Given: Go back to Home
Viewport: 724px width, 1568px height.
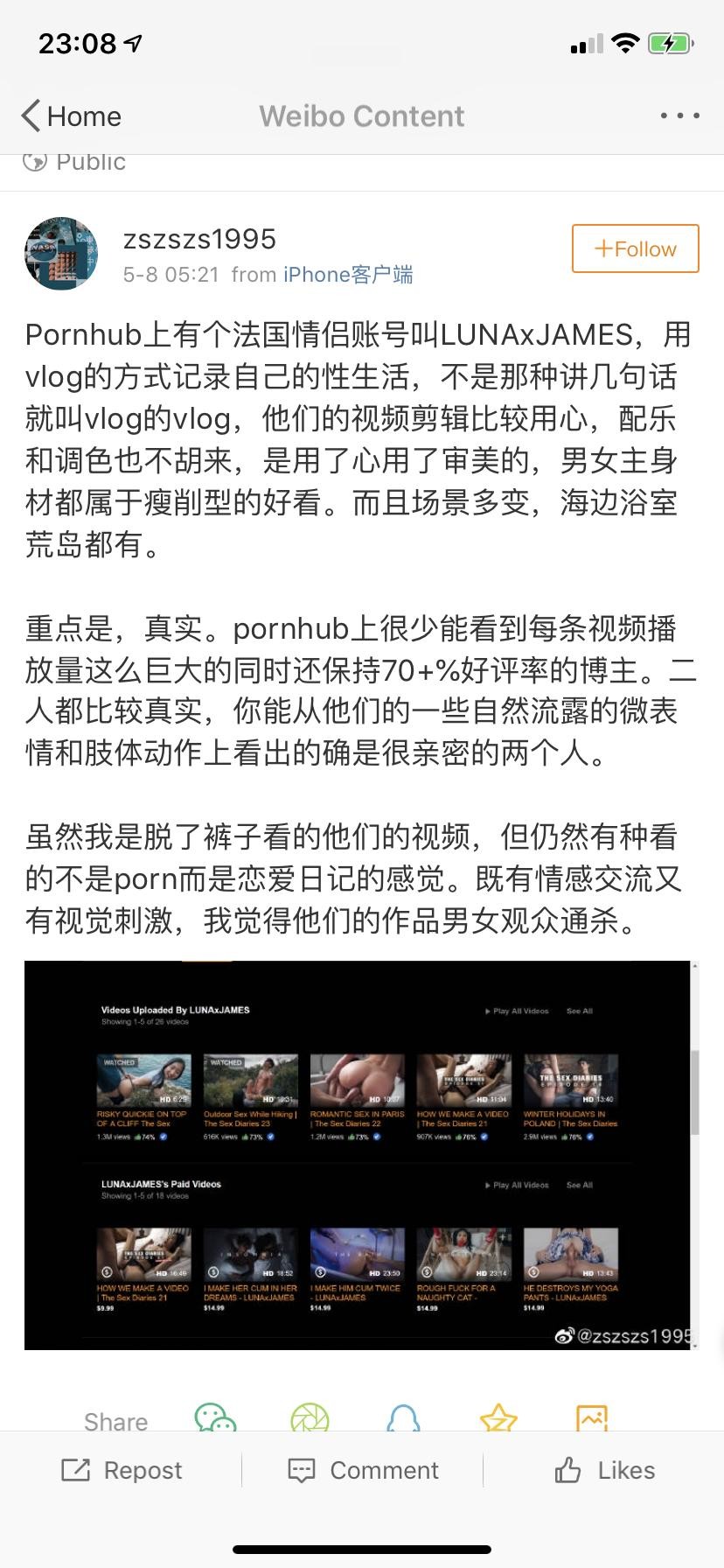Looking at the screenshot, I should click(x=72, y=116).
